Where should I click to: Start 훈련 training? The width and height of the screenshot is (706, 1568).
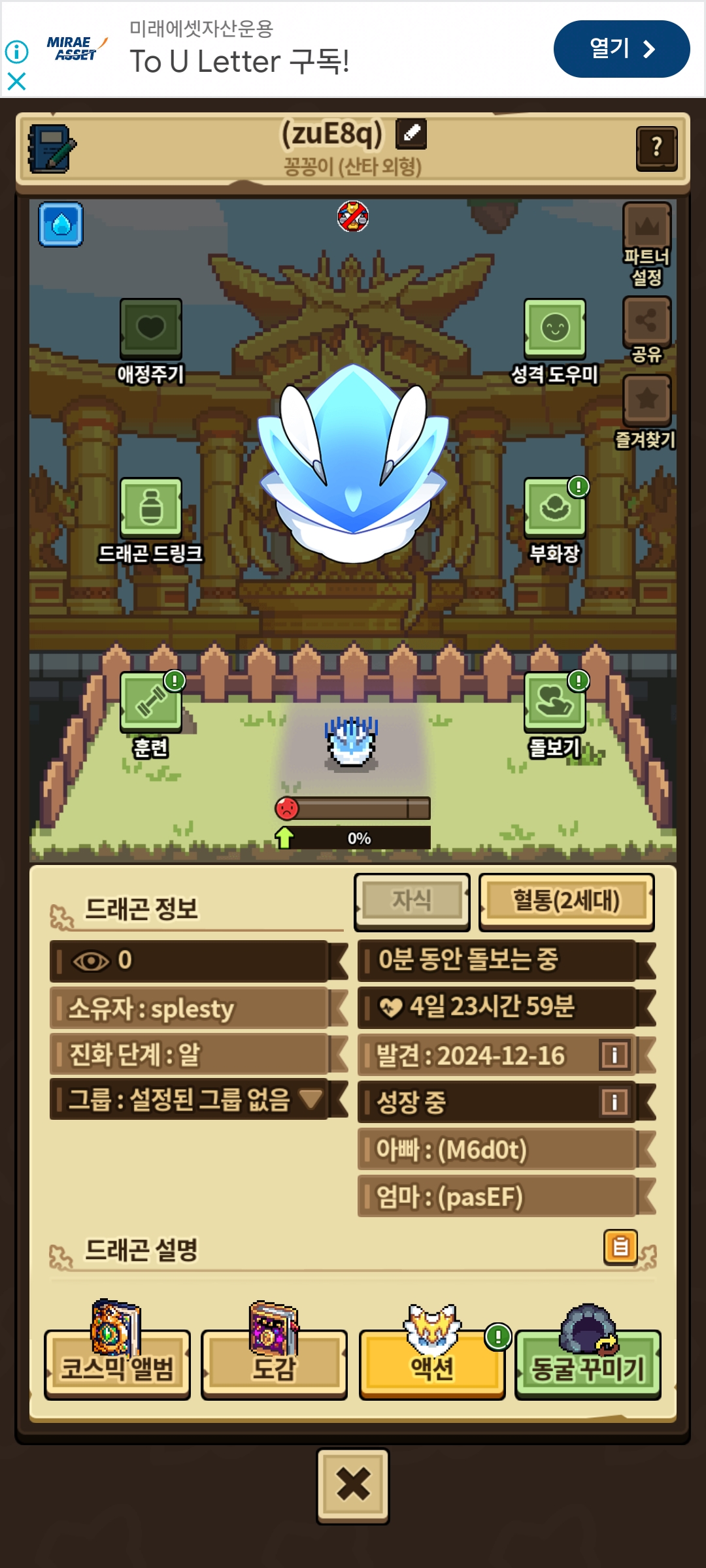click(151, 702)
